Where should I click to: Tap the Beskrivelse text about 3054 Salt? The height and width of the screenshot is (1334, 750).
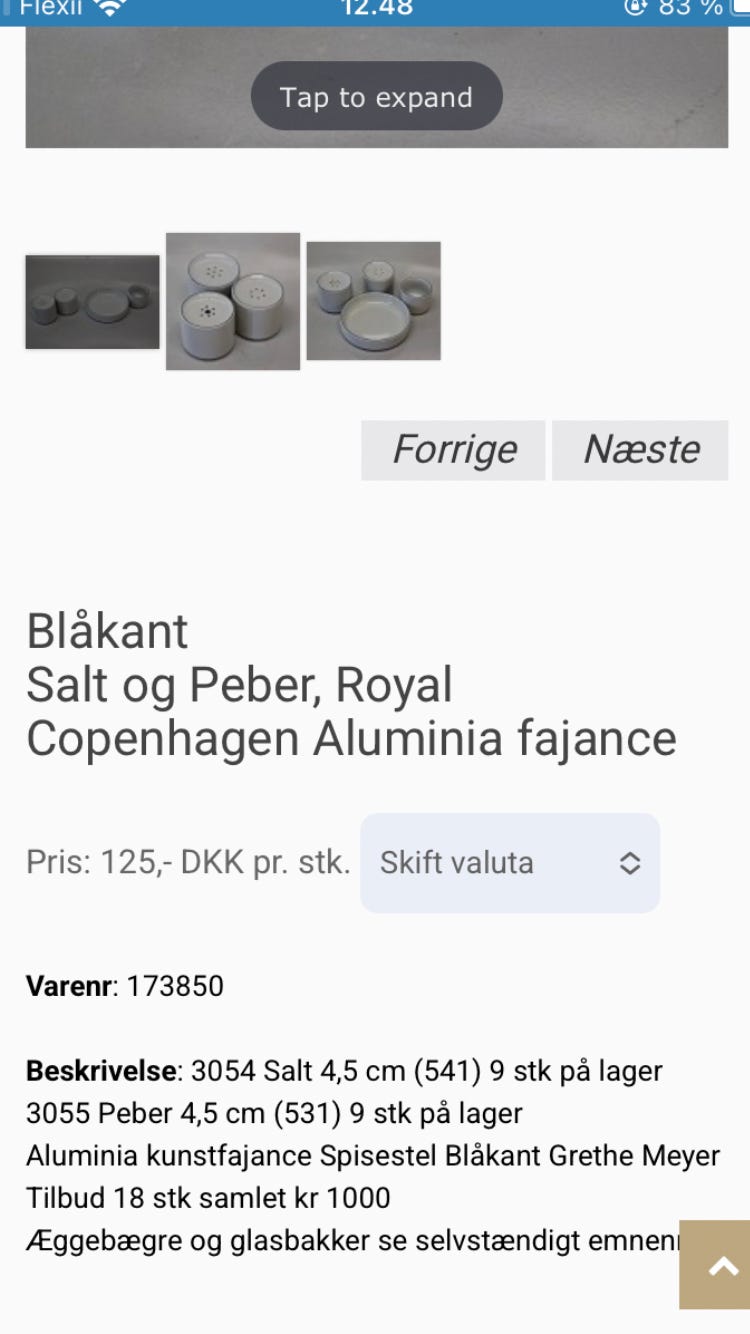[345, 1070]
